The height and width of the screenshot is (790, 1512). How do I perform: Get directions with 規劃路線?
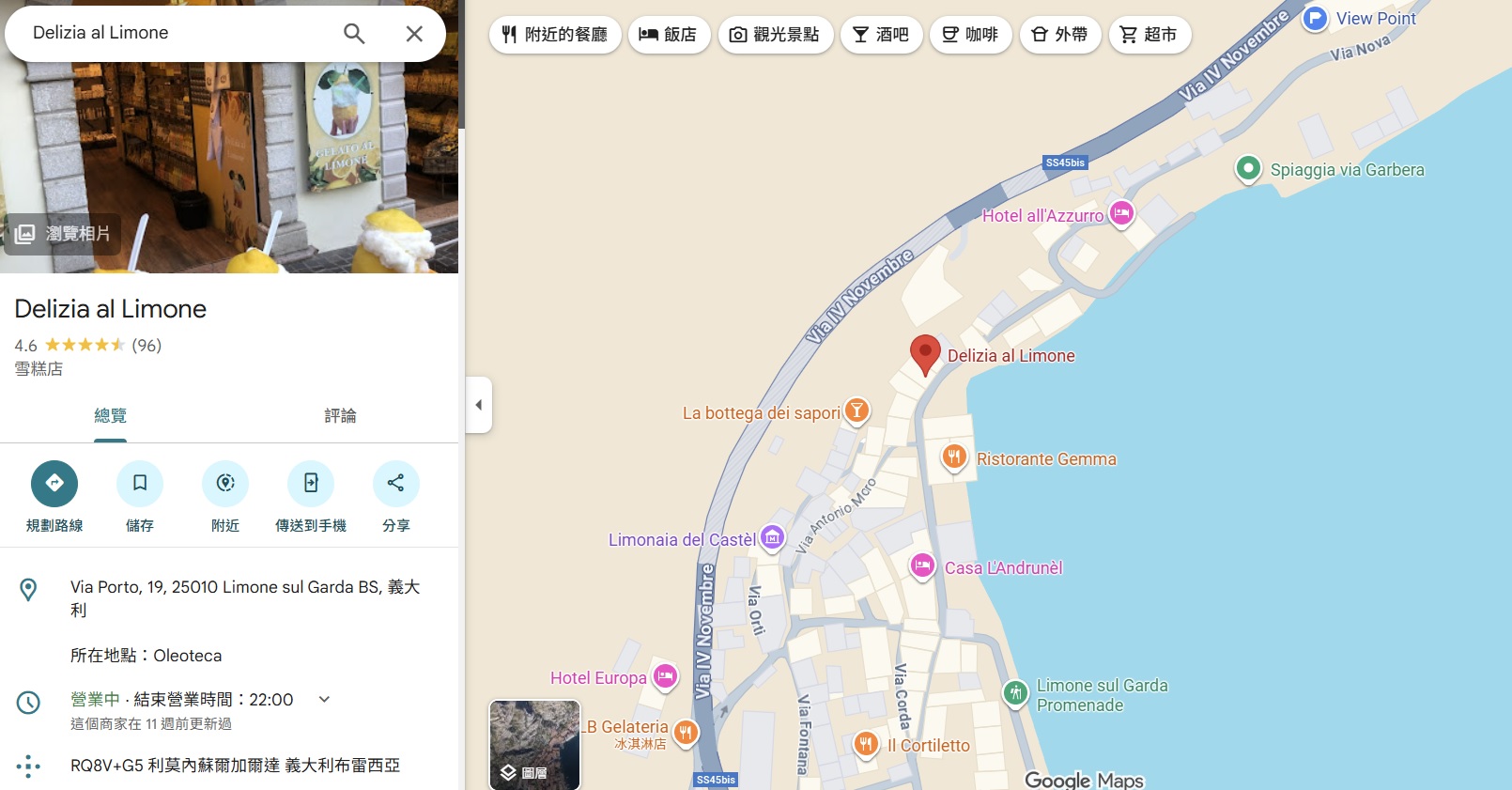(x=54, y=483)
